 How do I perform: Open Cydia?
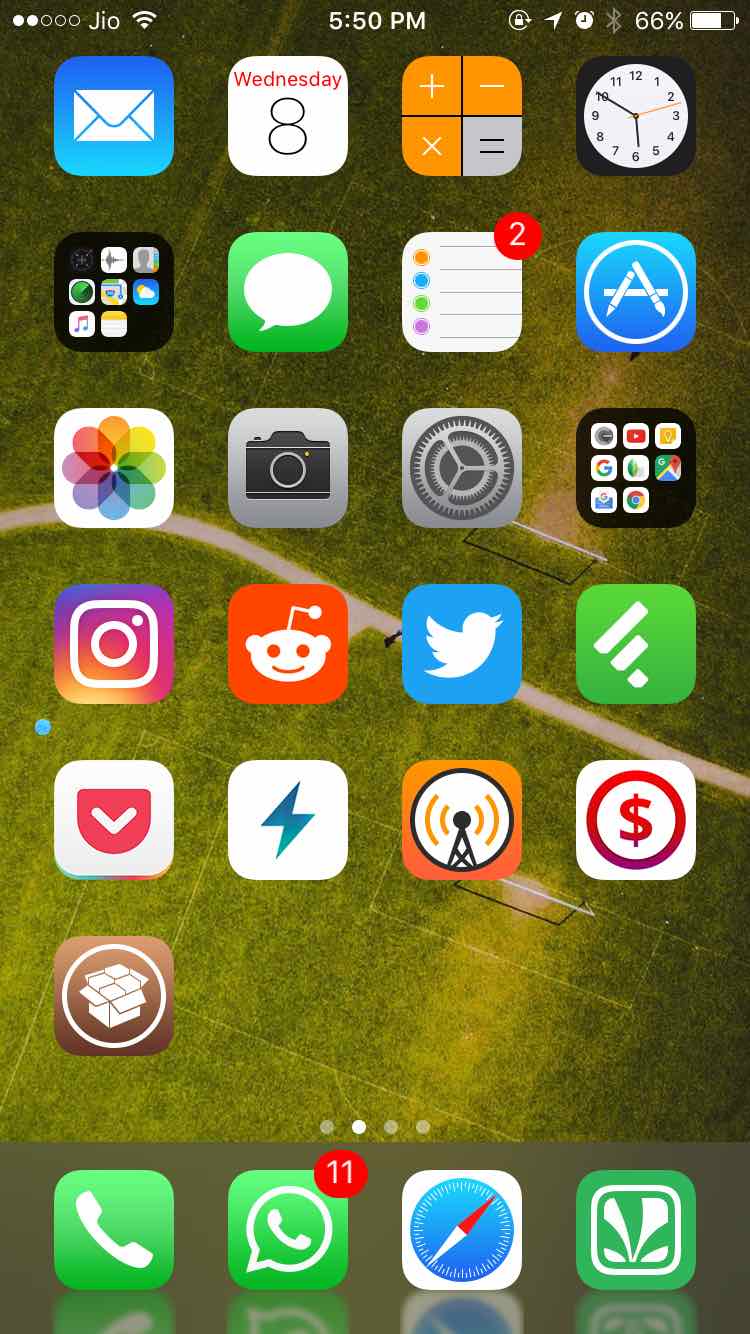pos(114,996)
